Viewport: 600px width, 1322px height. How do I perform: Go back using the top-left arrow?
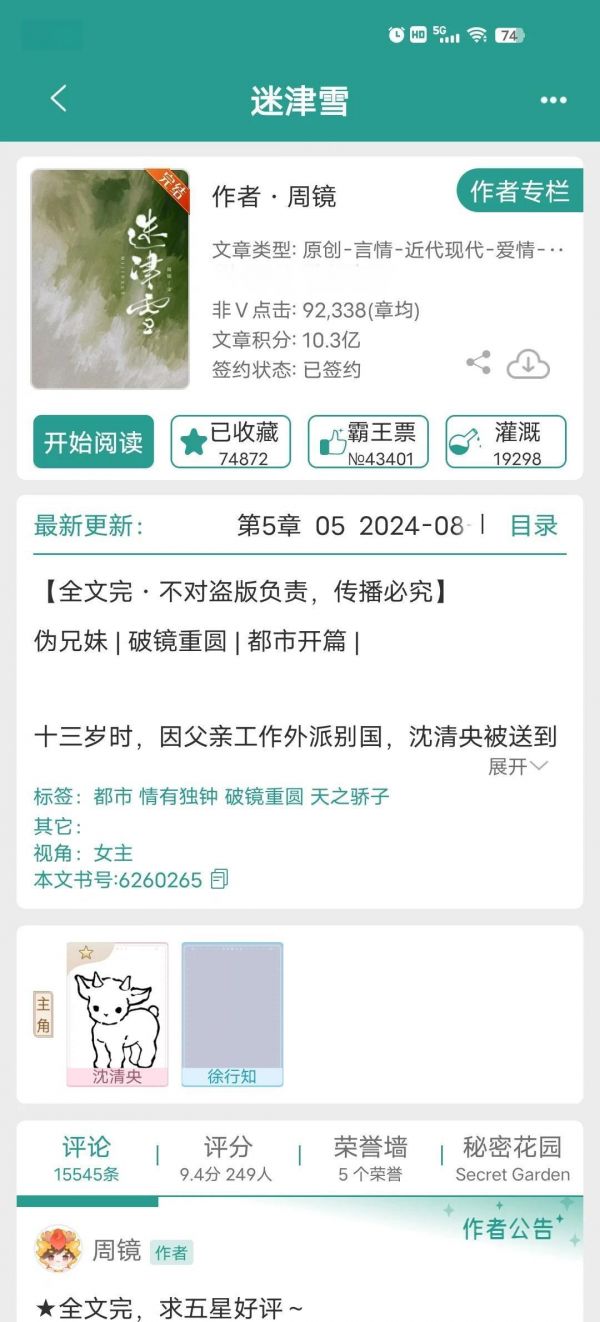[58, 98]
